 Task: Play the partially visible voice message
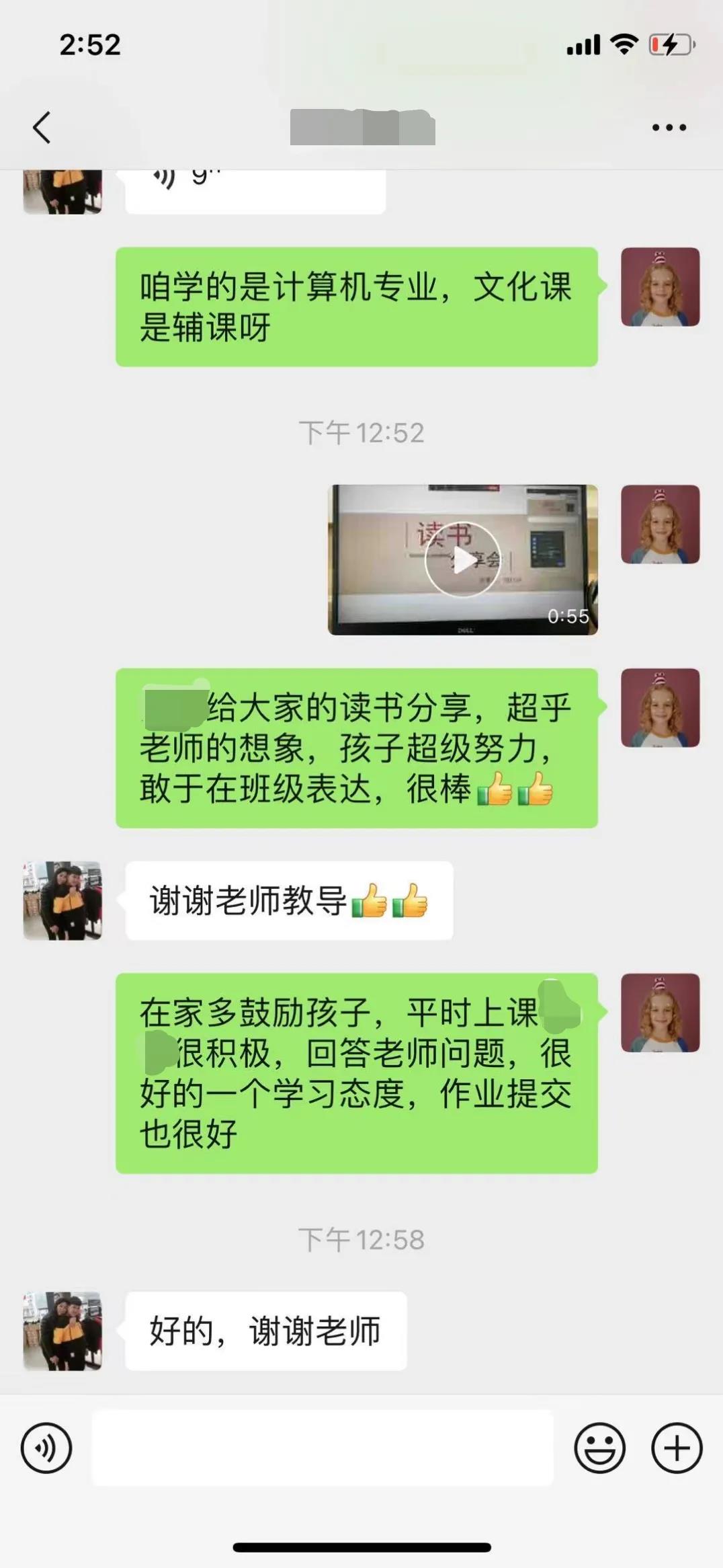(x=255, y=190)
